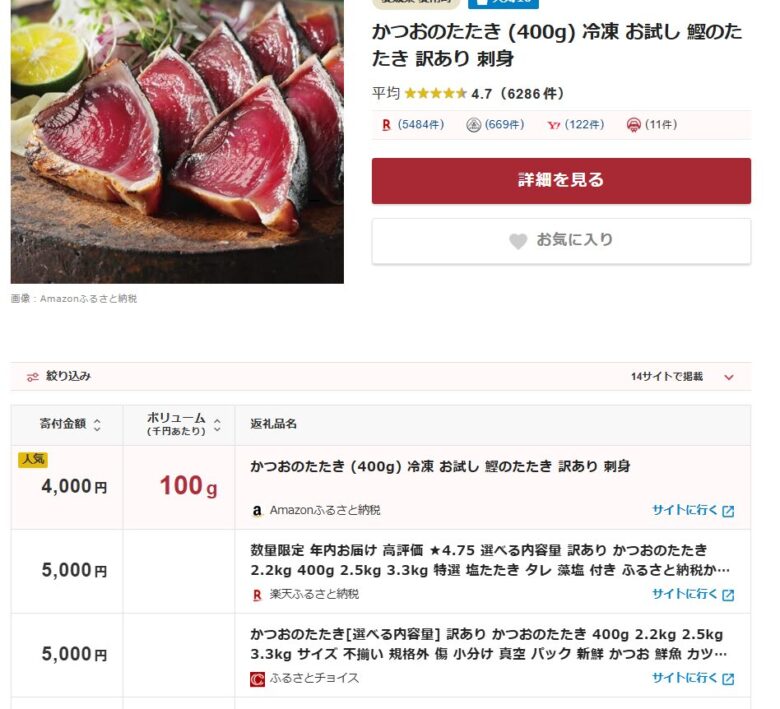
Task: Add item to お気に入り favorites
Action: click(x=561, y=241)
